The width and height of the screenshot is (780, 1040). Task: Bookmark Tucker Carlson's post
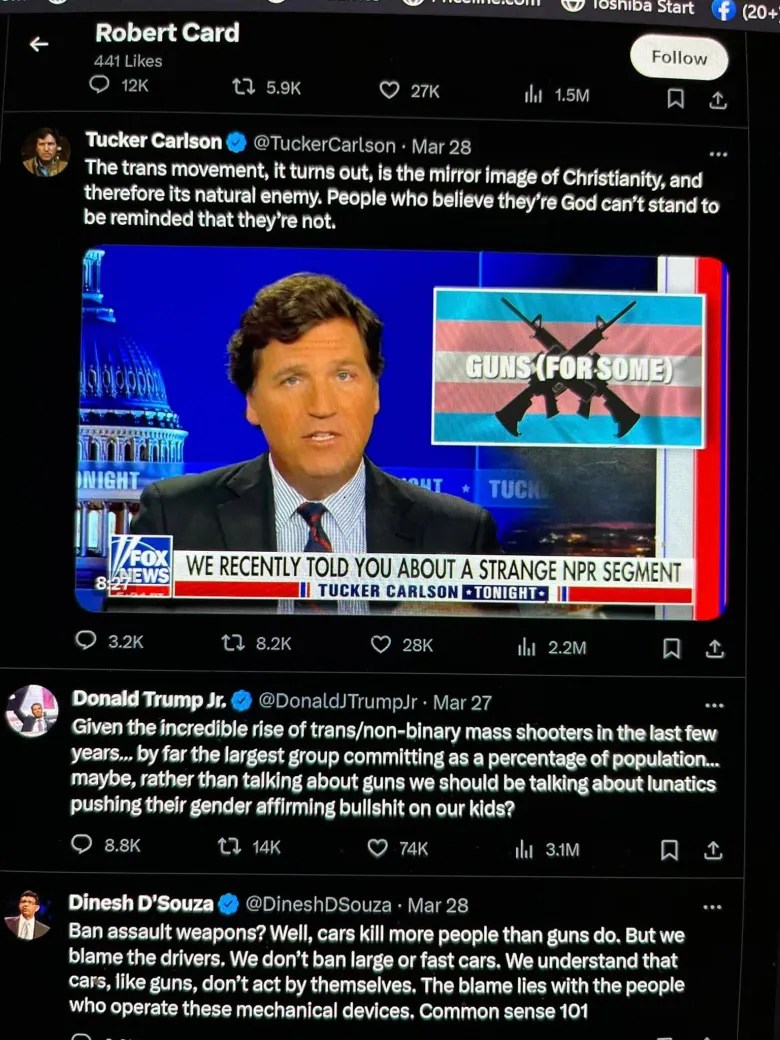click(x=672, y=648)
